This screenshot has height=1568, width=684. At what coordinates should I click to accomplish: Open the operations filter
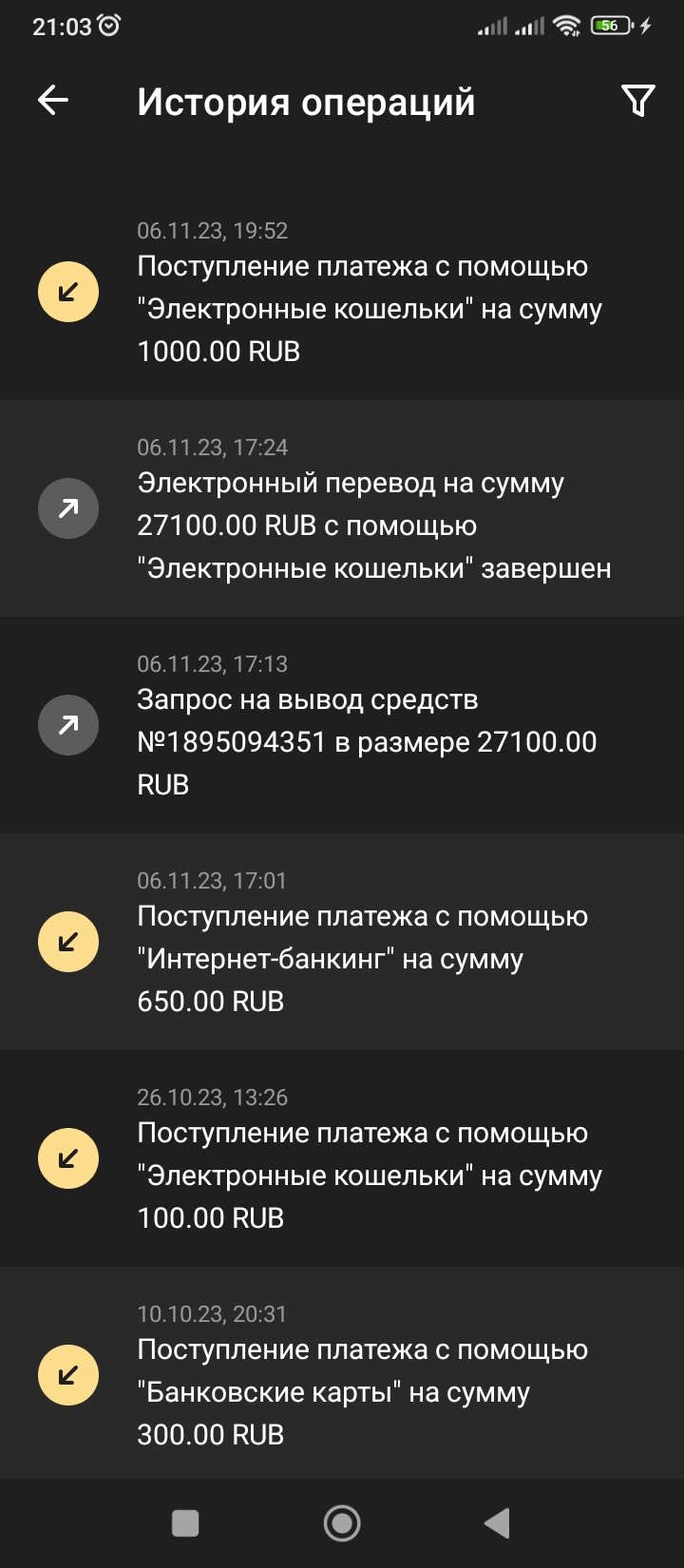(637, 100)
